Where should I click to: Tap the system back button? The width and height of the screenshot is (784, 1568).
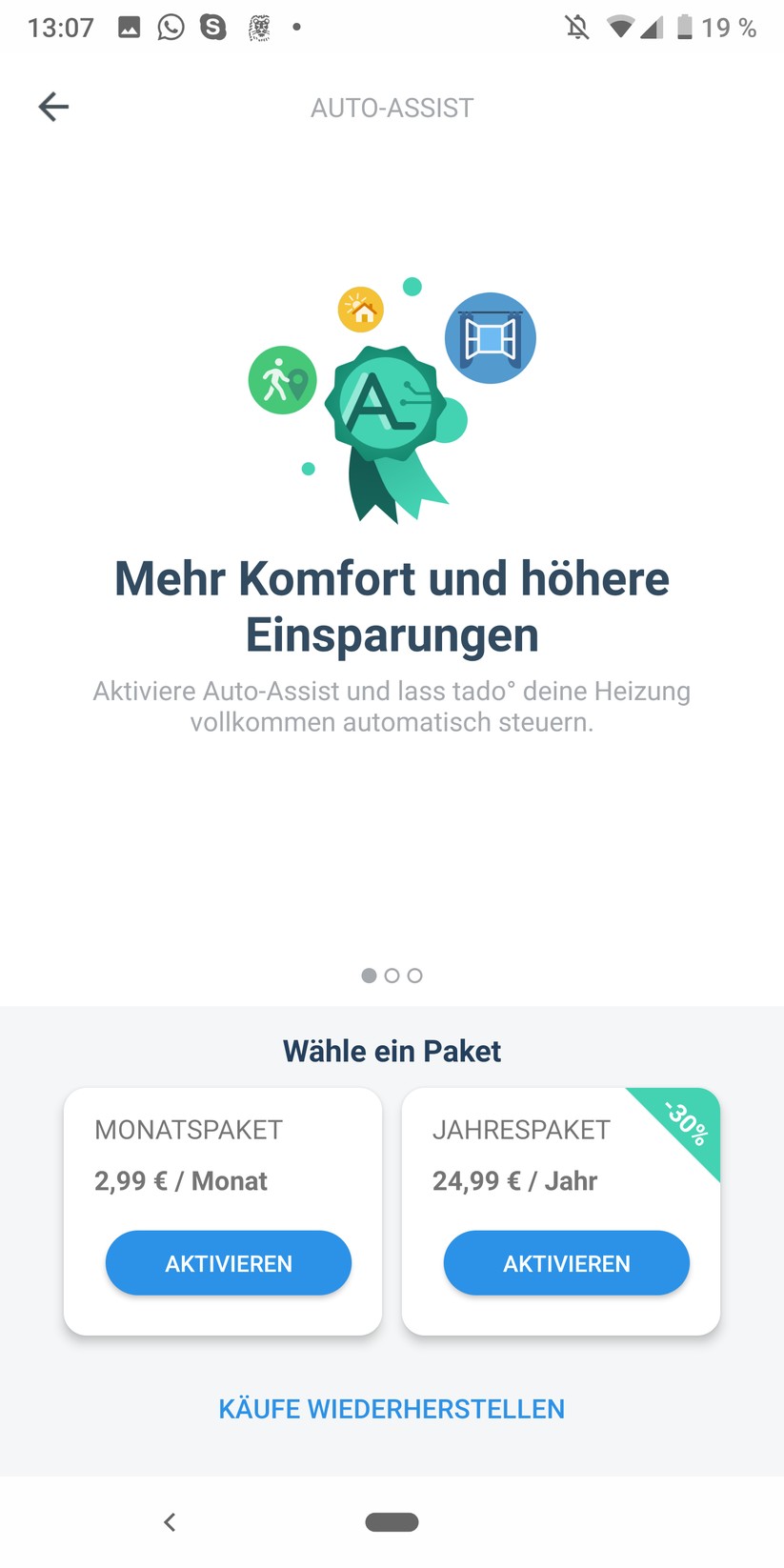click(170, 1522)
